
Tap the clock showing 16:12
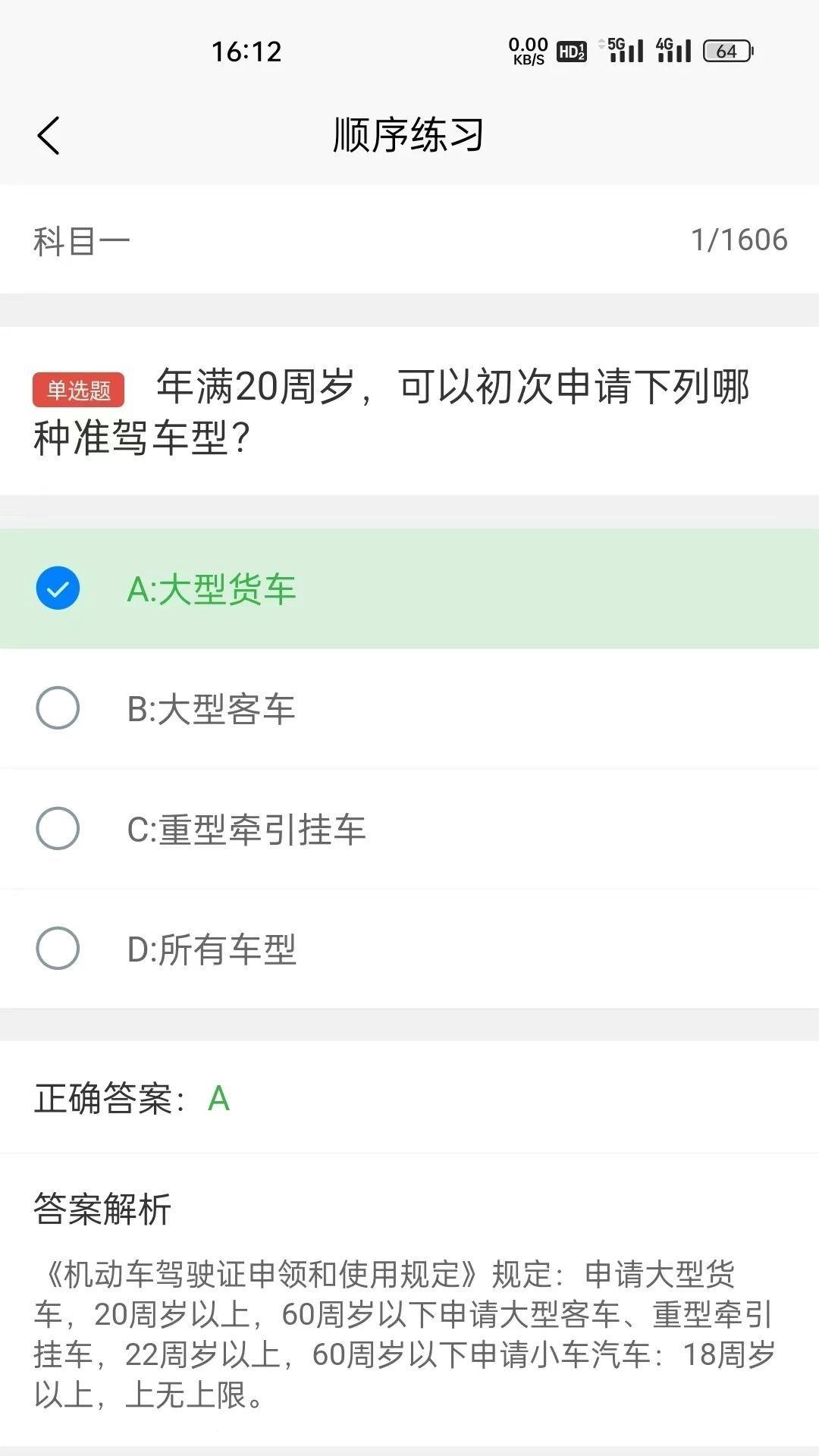(x=246, y=52)
